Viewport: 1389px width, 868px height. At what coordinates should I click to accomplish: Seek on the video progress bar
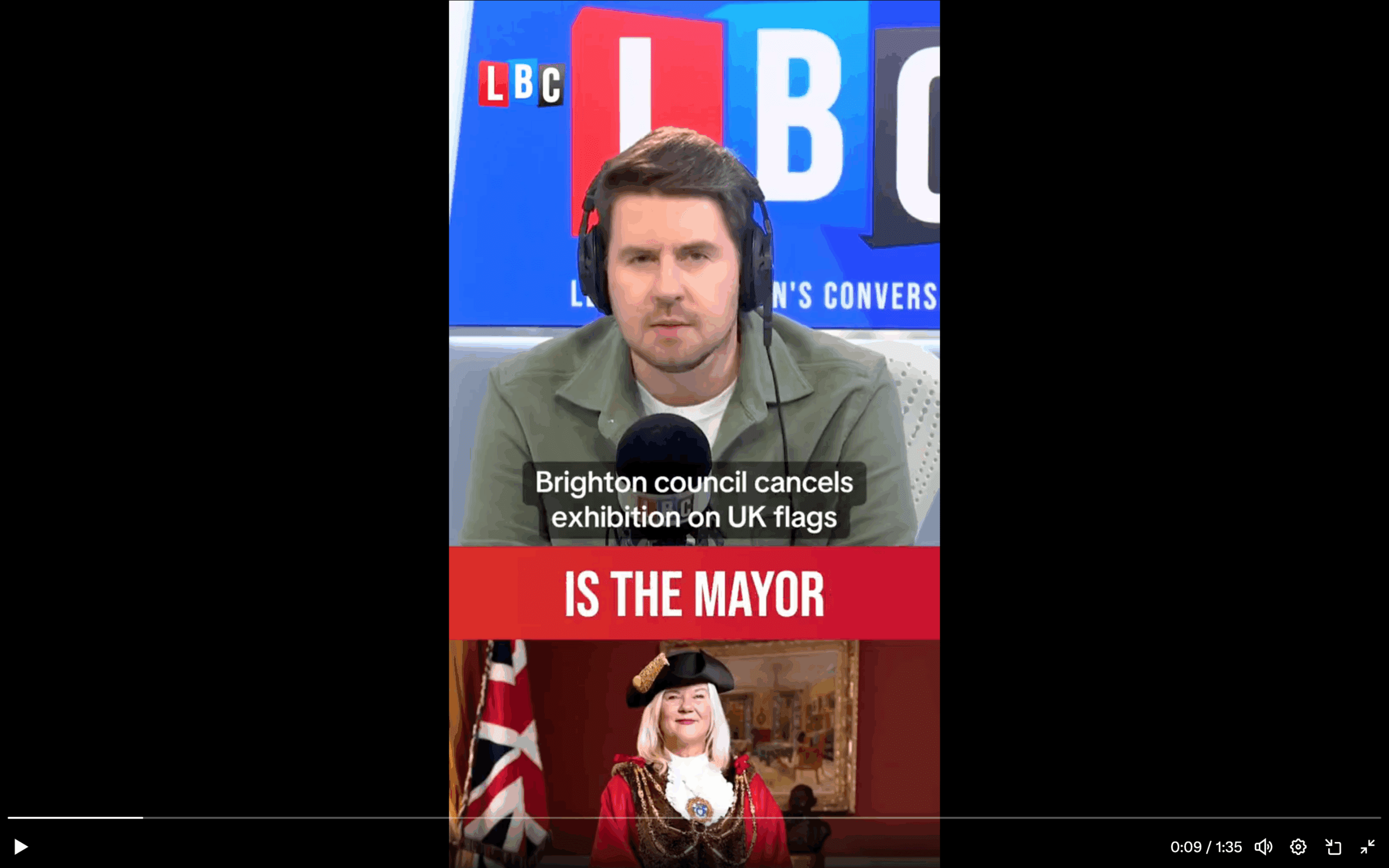[694, 818]
